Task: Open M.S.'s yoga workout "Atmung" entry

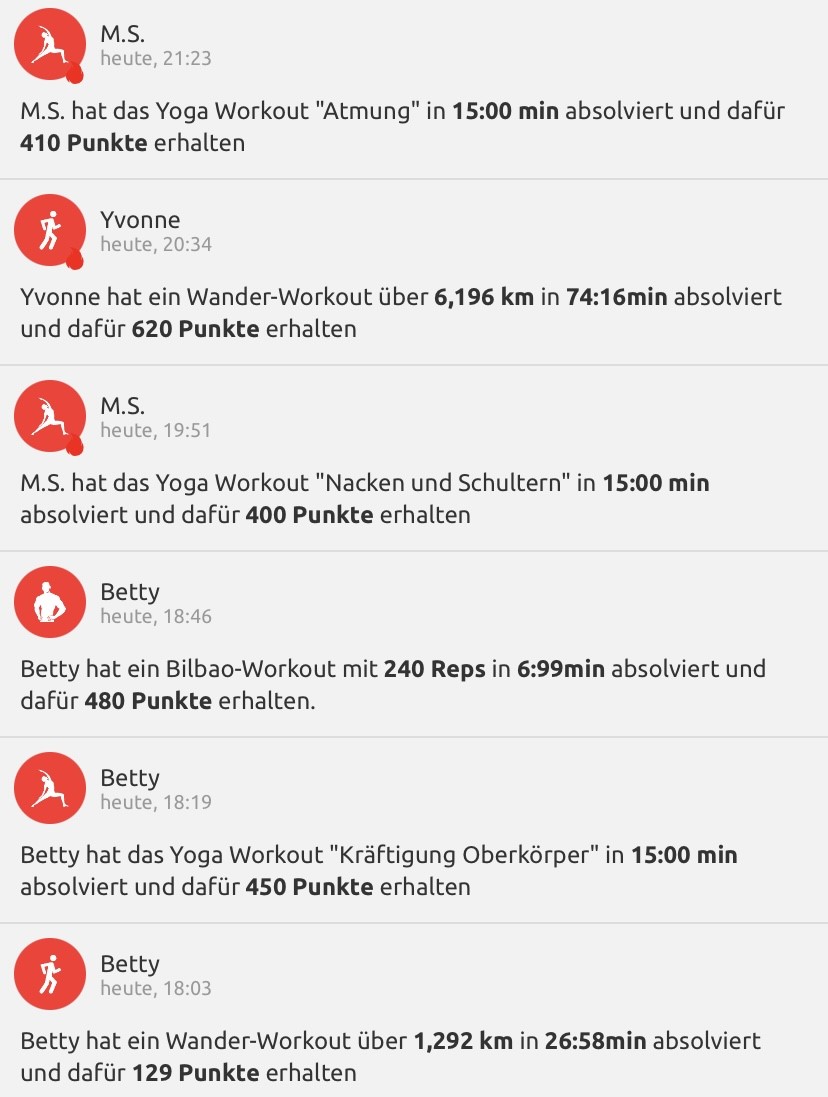Action: pyautogui.click(x=400, y=126)
